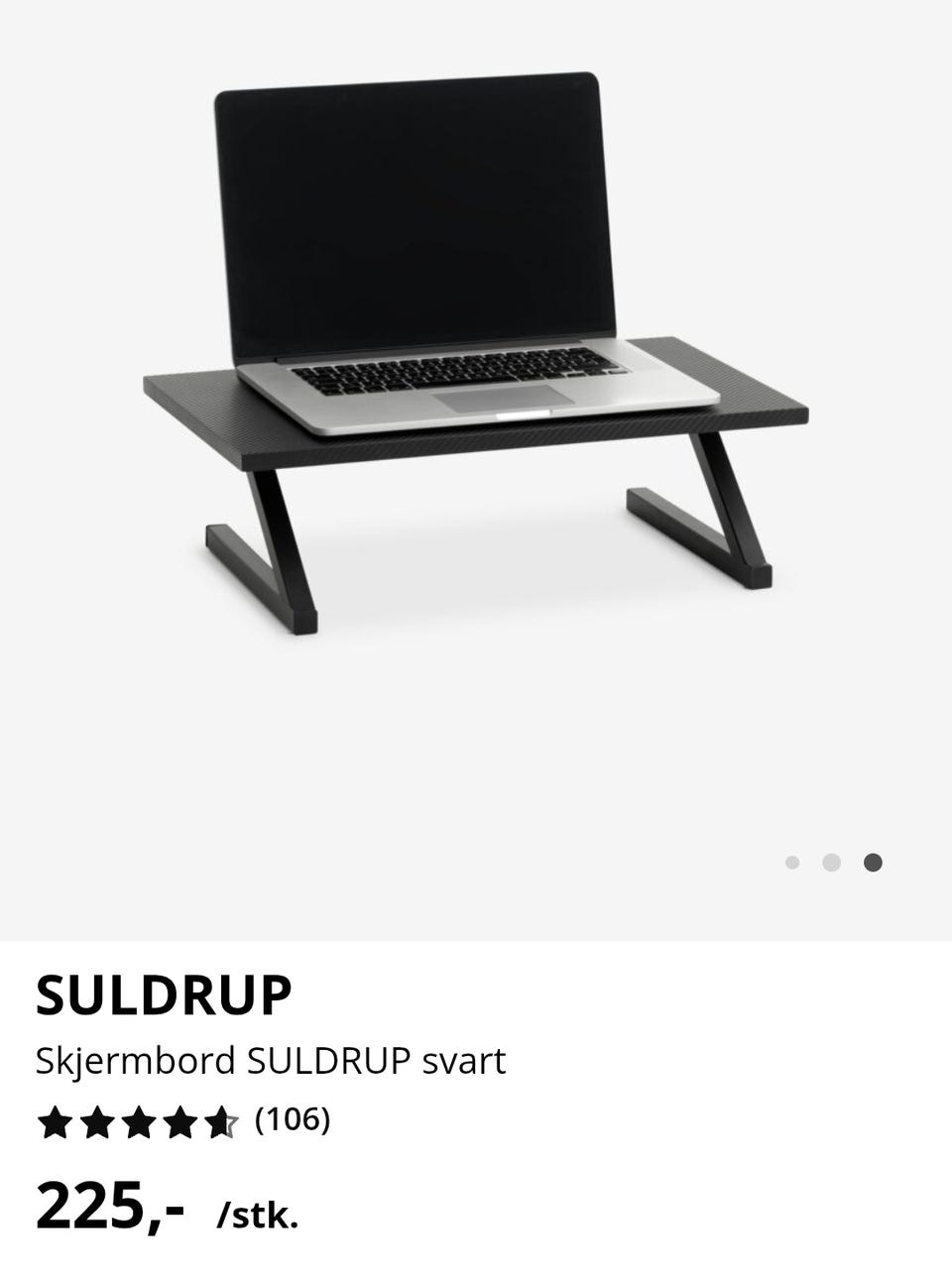Open the 106 customer reviews rating
This screenshot has width=952, height=1280.
(x=183, y=1121)
